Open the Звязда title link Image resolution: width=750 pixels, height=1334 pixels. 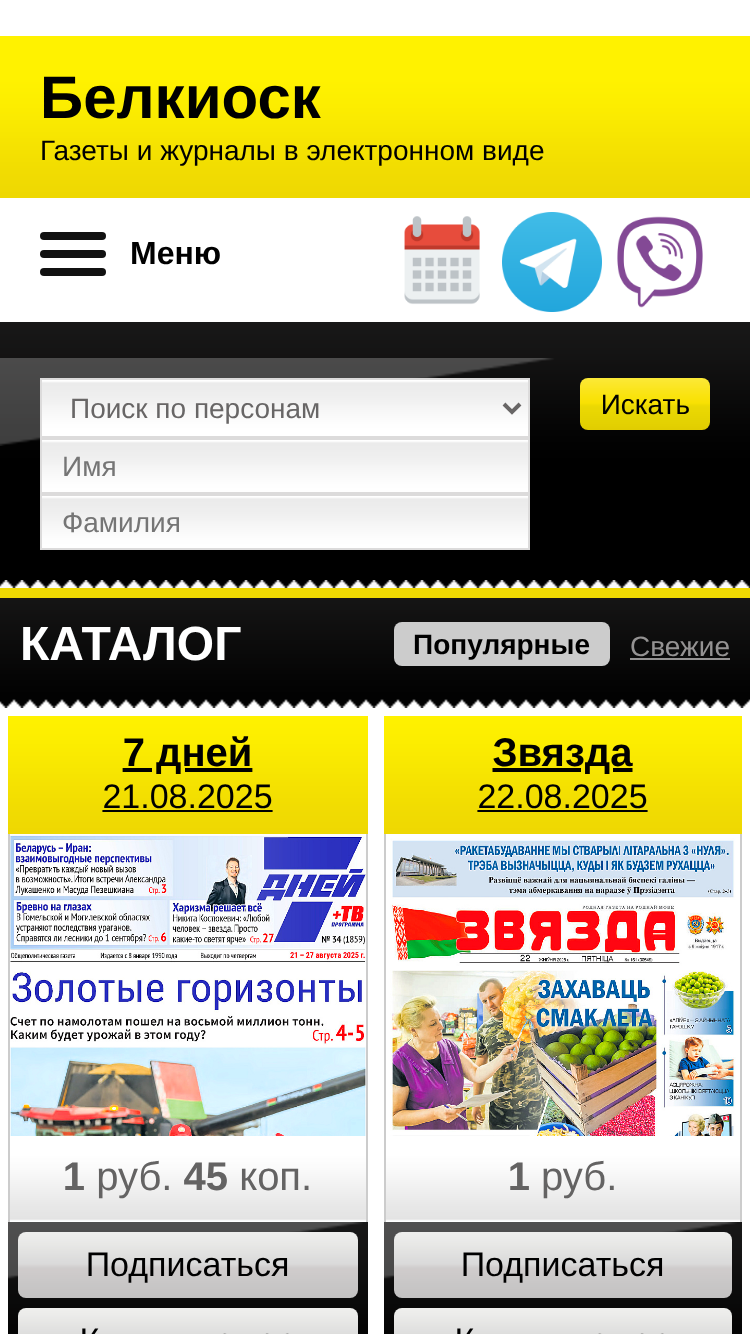(x=563, y=753)
